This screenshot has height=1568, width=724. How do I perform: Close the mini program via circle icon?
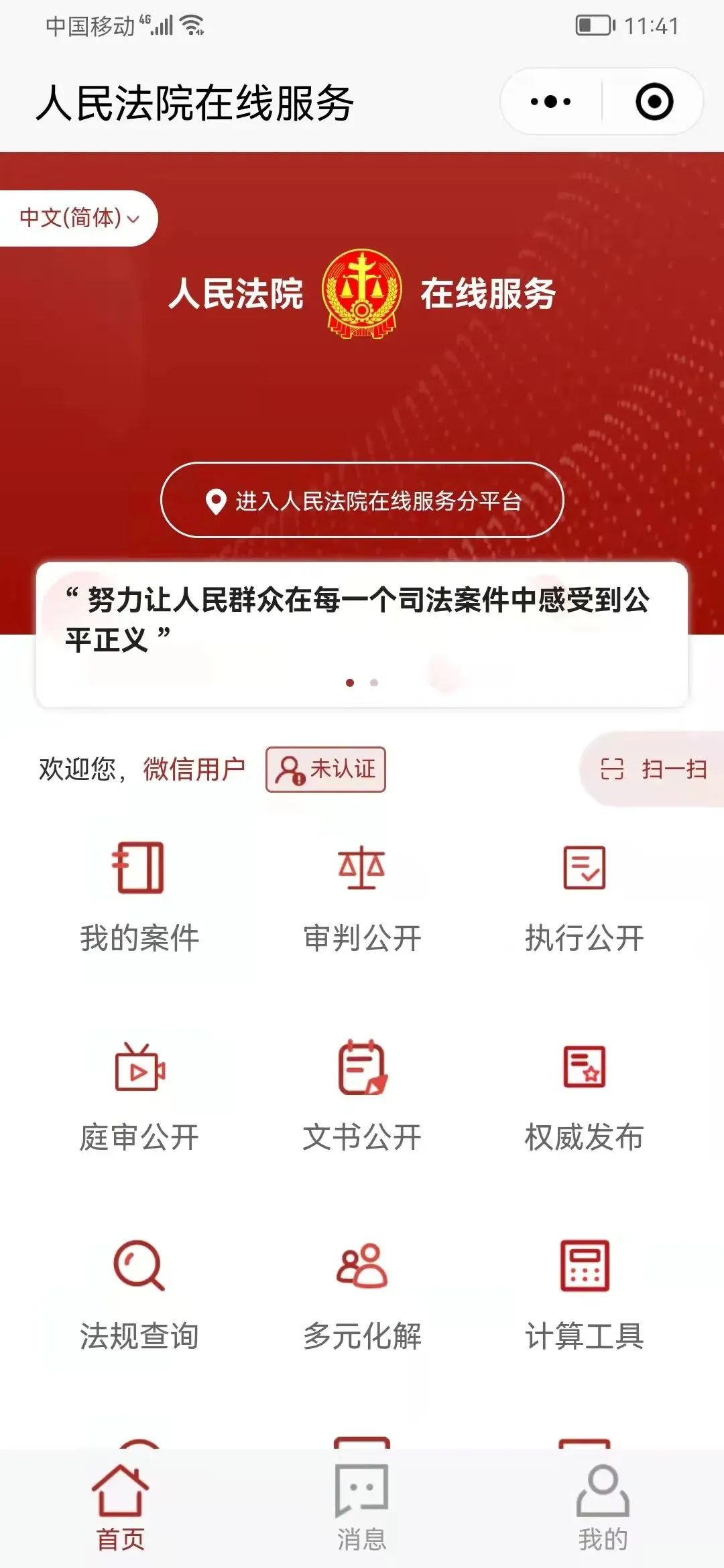tap(654, 102)
